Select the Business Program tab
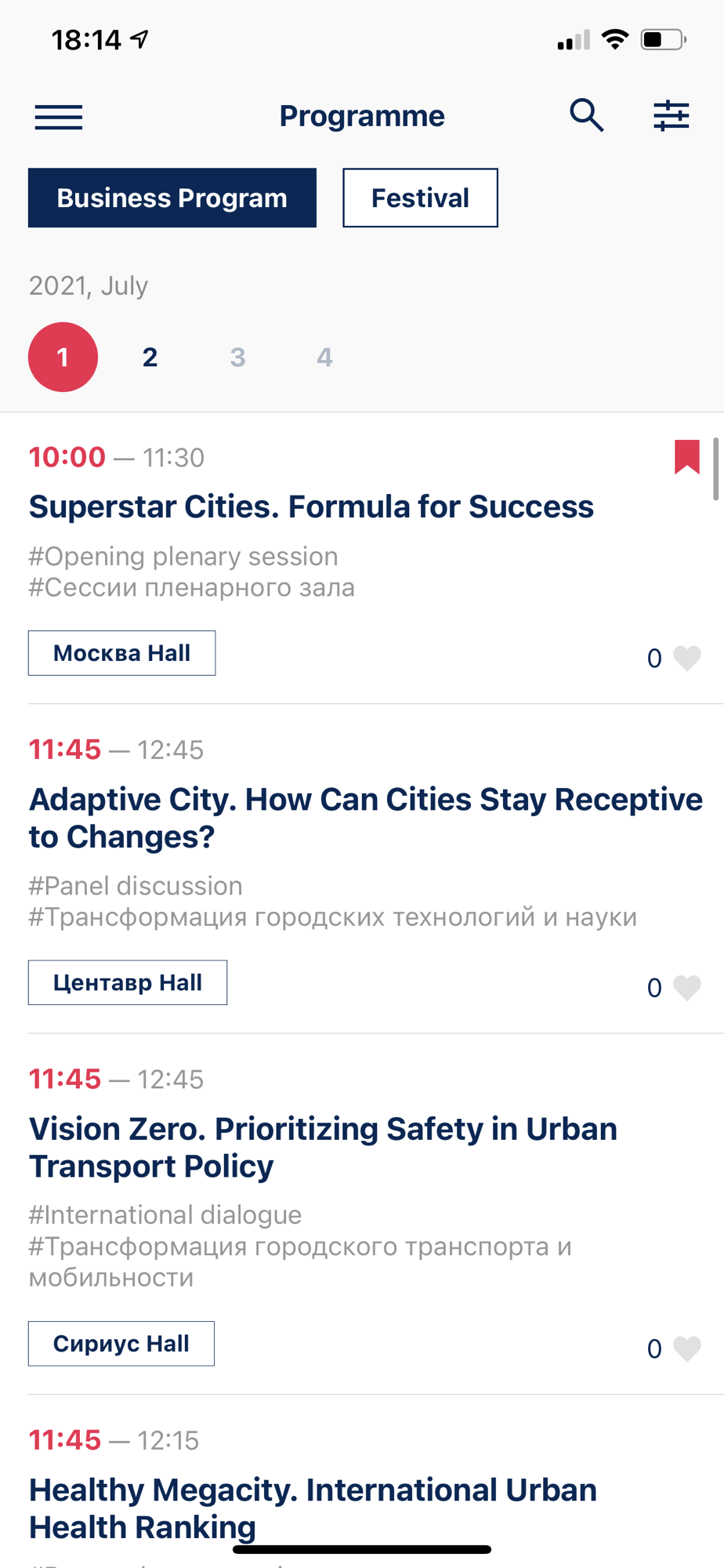 (172, 198)
